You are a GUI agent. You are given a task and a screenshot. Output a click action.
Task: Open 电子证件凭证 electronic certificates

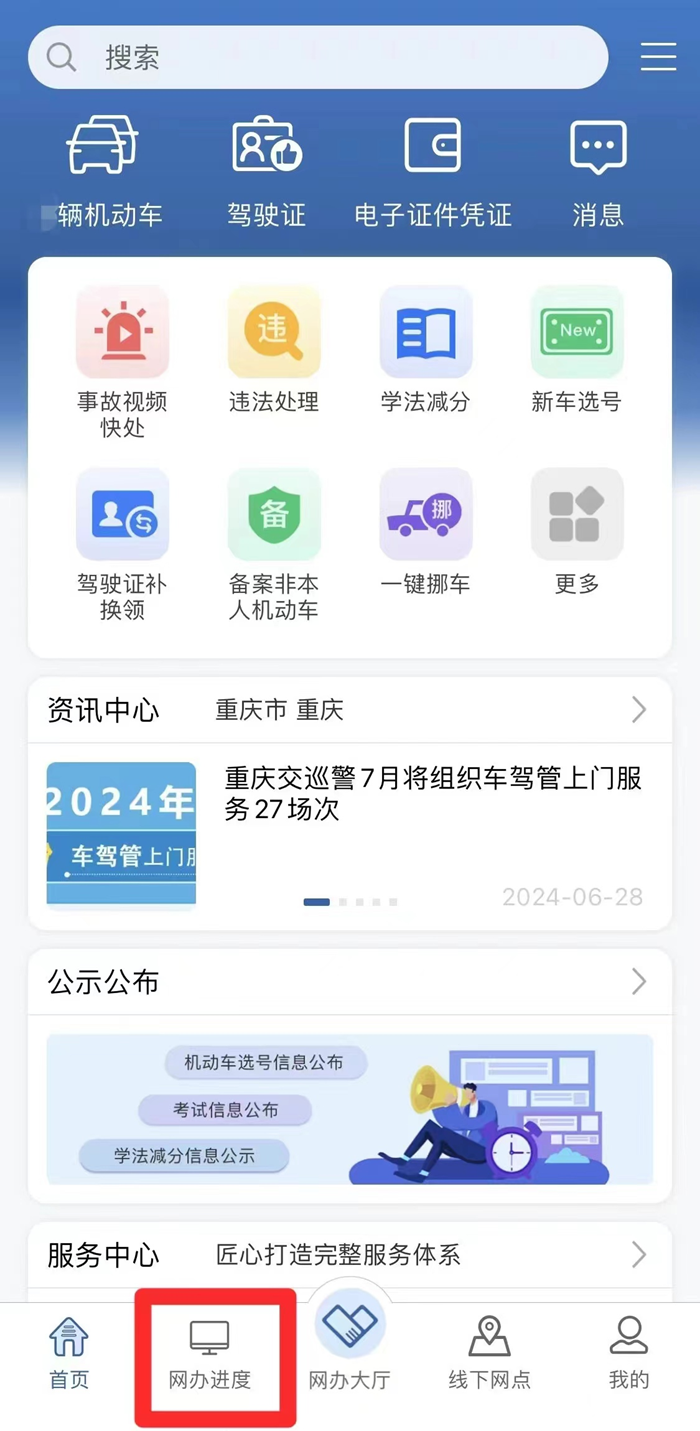pyautogui.click(x=432, y=170)
